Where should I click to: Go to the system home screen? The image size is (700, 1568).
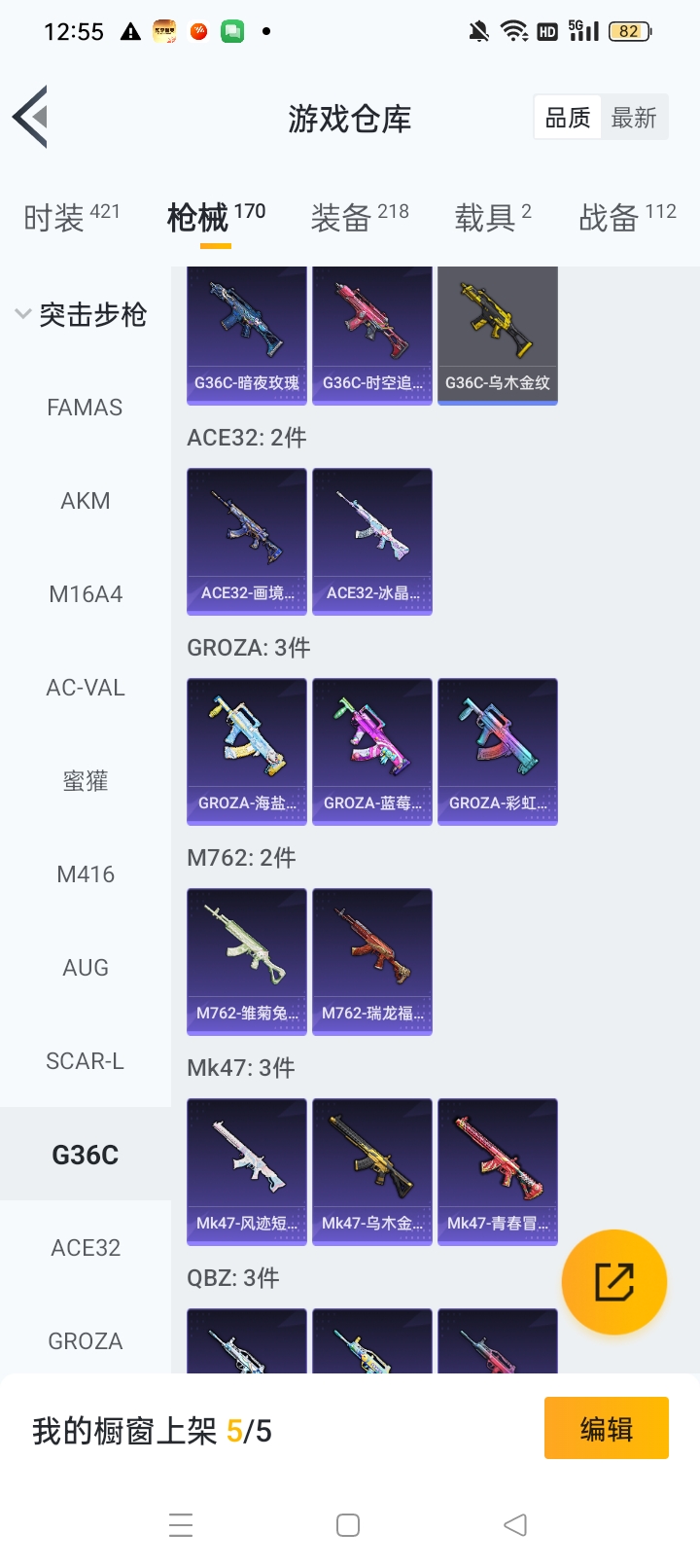click(x=348, y=1525)
